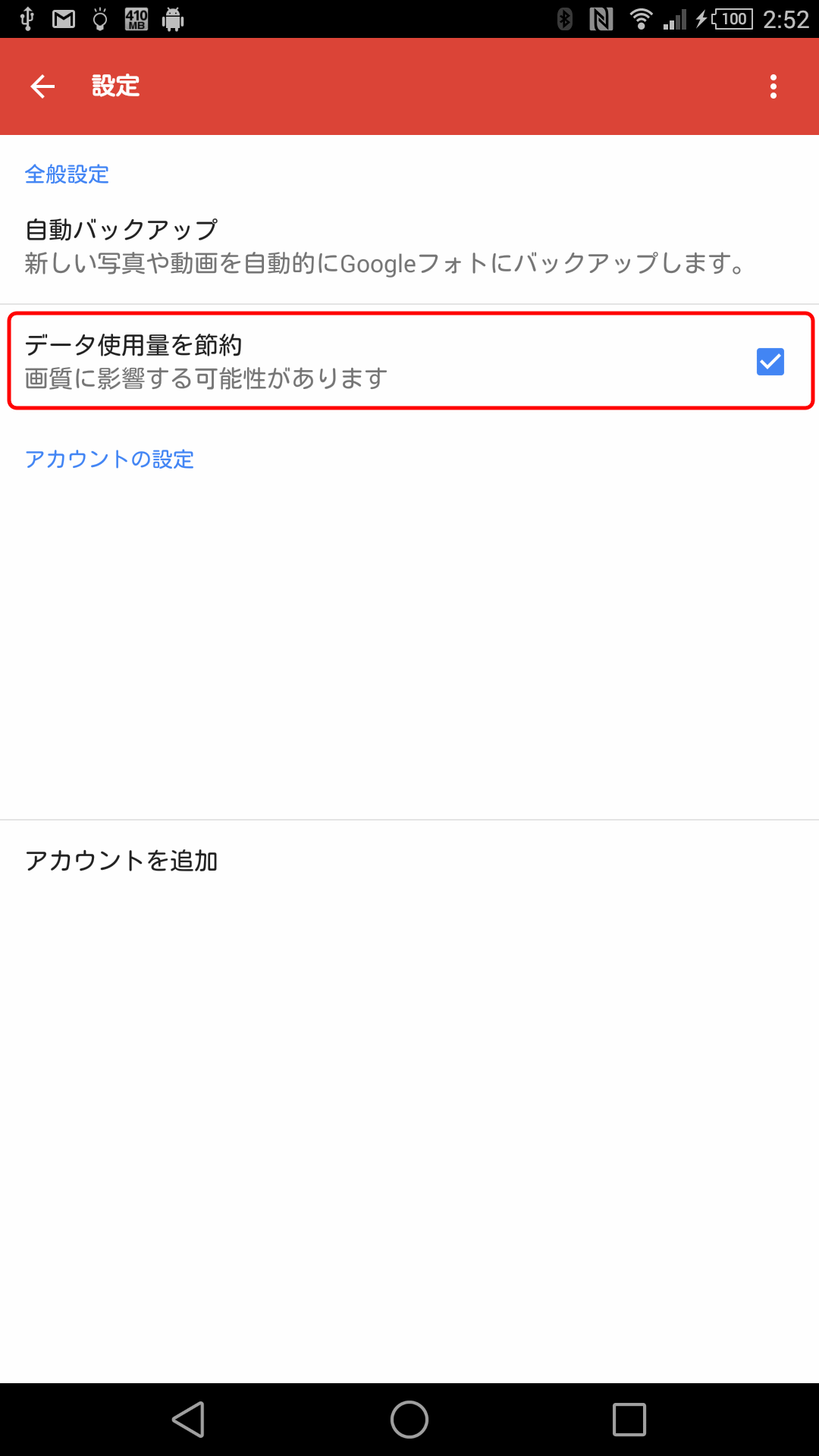Viewport: 819px width, 1456px height.
Task: Open the overflow menu
Action: (x=773, y=86)
